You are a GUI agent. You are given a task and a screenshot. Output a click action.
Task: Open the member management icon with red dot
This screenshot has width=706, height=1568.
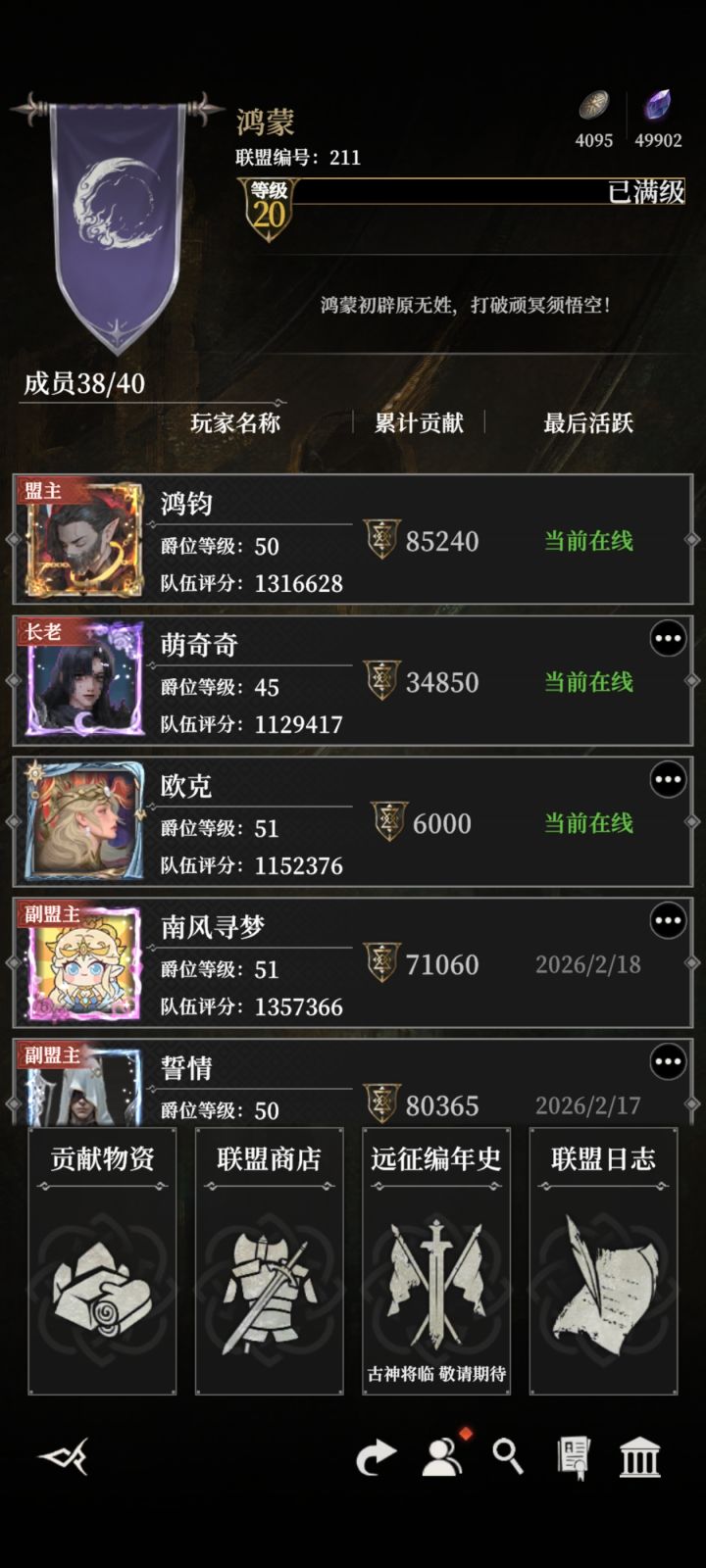pos(442,1459)
